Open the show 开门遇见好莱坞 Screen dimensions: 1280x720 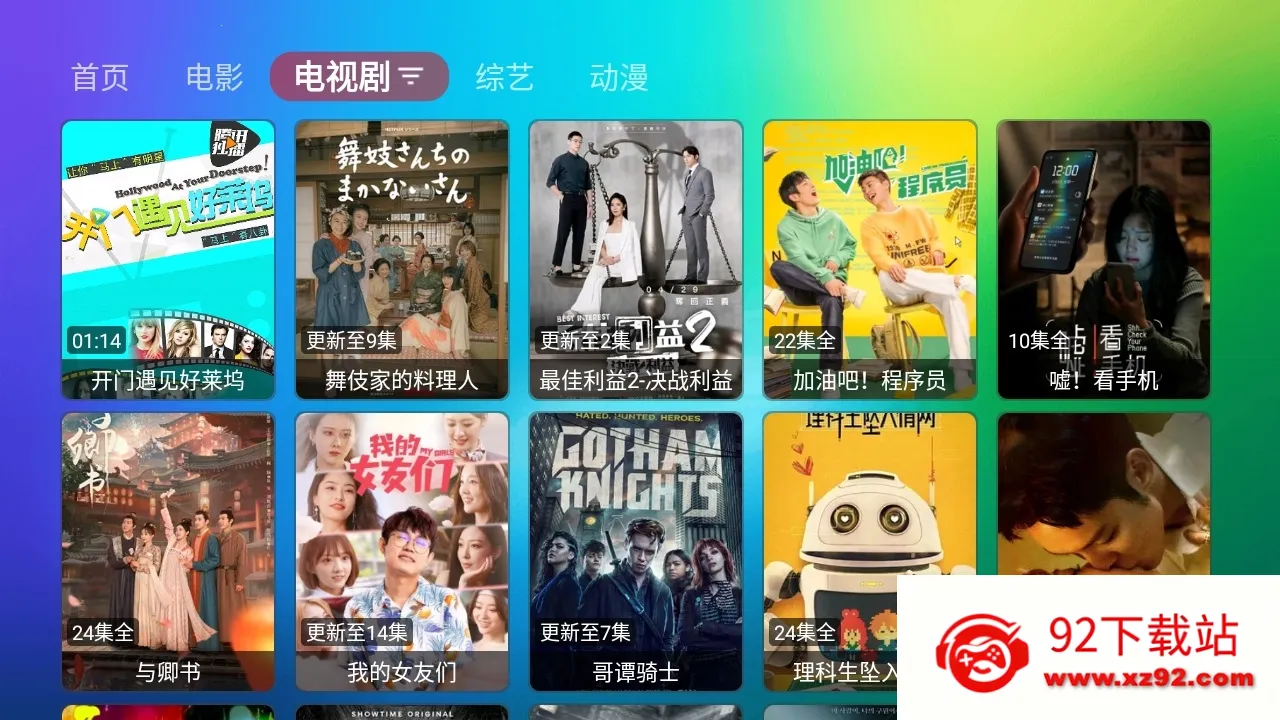point(168,259)
